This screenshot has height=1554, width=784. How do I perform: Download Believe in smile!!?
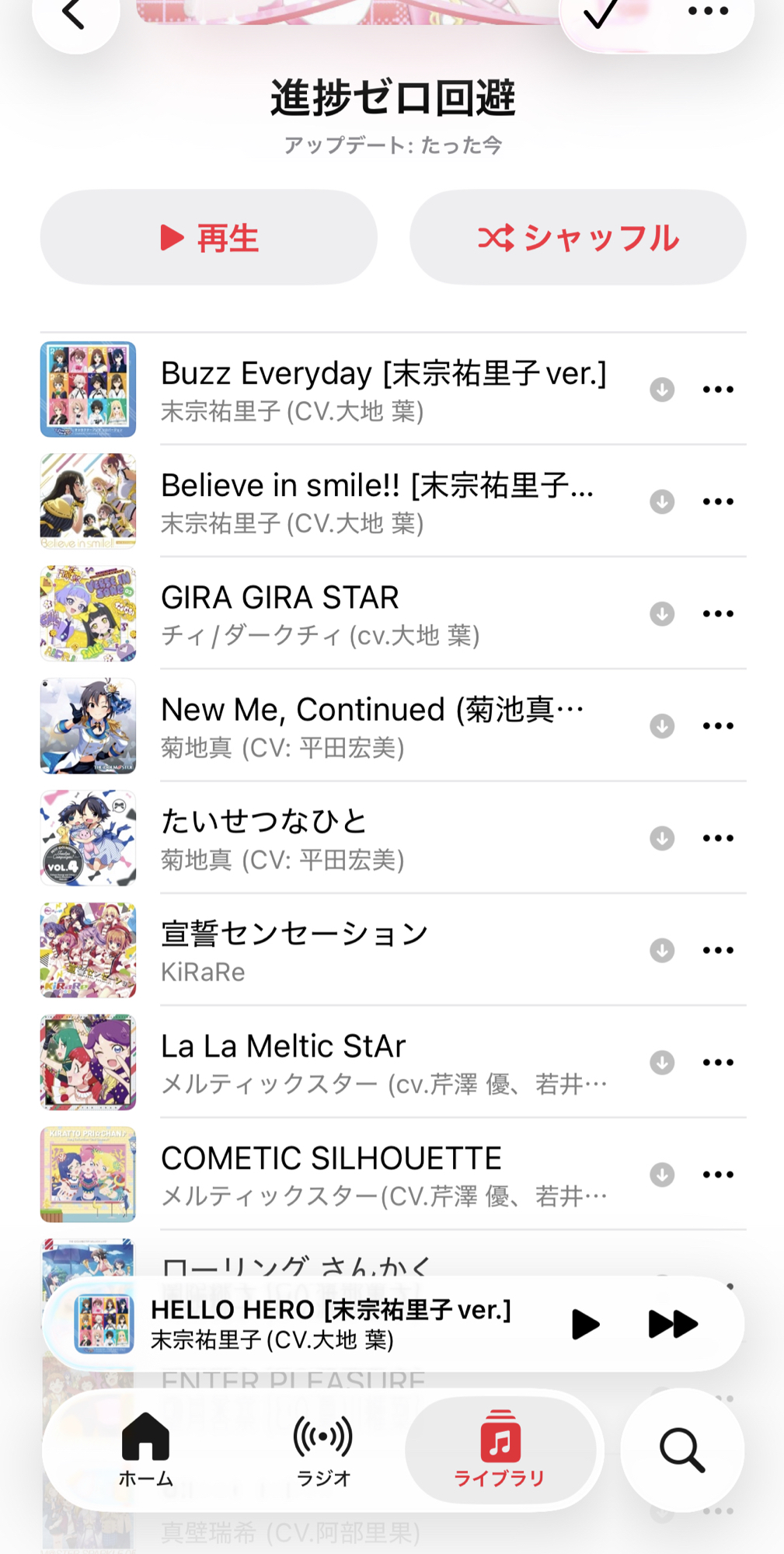click(662, 501)
